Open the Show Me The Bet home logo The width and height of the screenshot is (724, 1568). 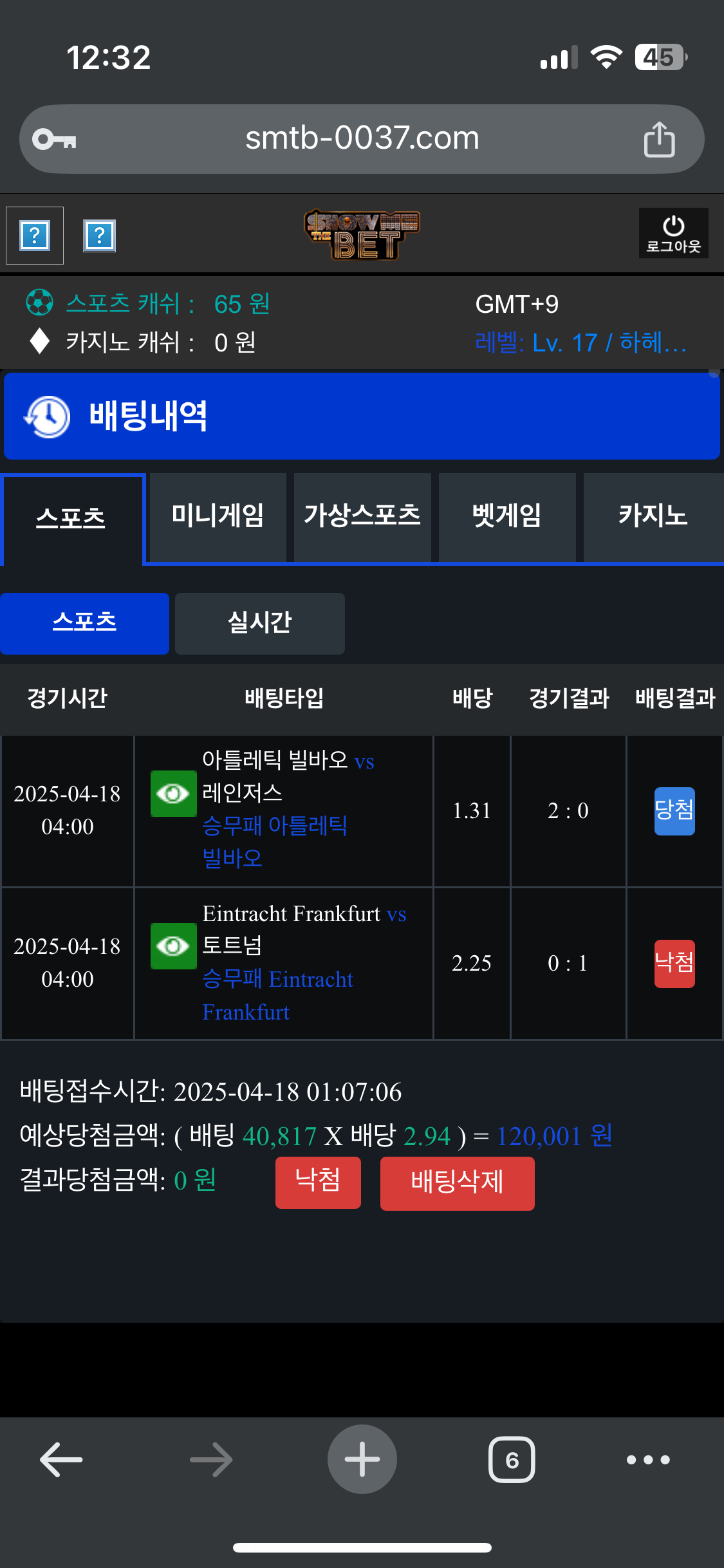click(x=362, y=234)
